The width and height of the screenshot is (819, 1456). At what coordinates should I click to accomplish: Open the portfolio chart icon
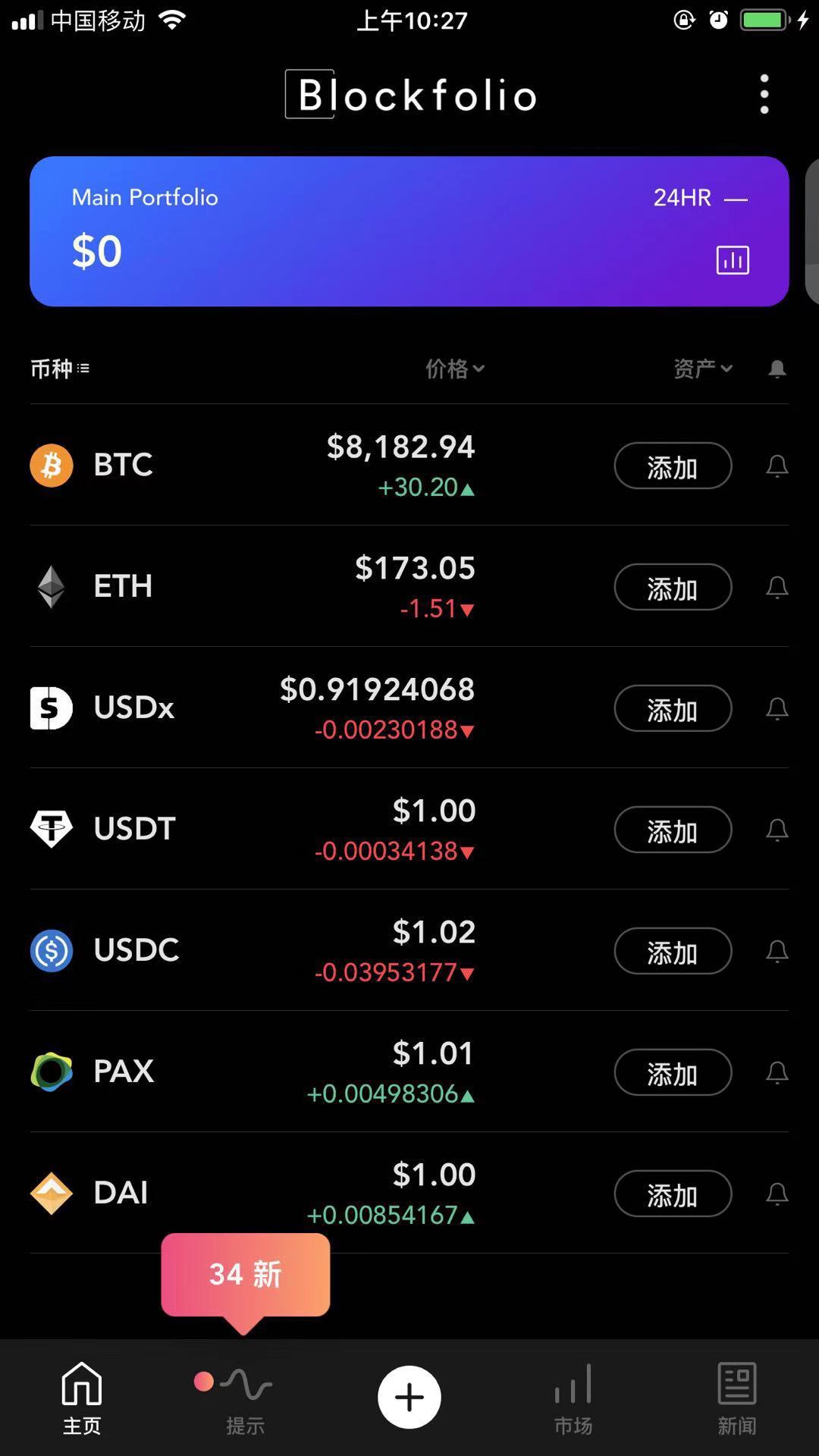(733, 260)
